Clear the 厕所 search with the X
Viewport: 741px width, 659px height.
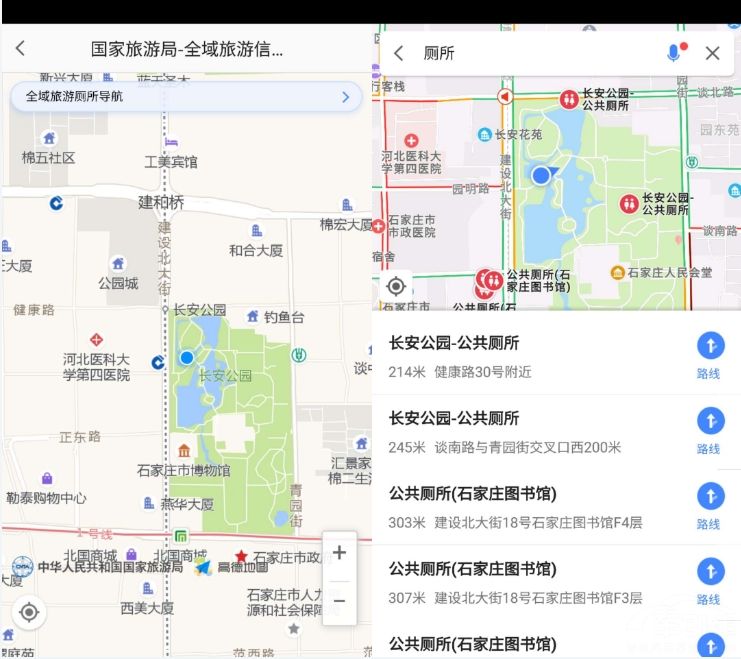pos(712,53)
